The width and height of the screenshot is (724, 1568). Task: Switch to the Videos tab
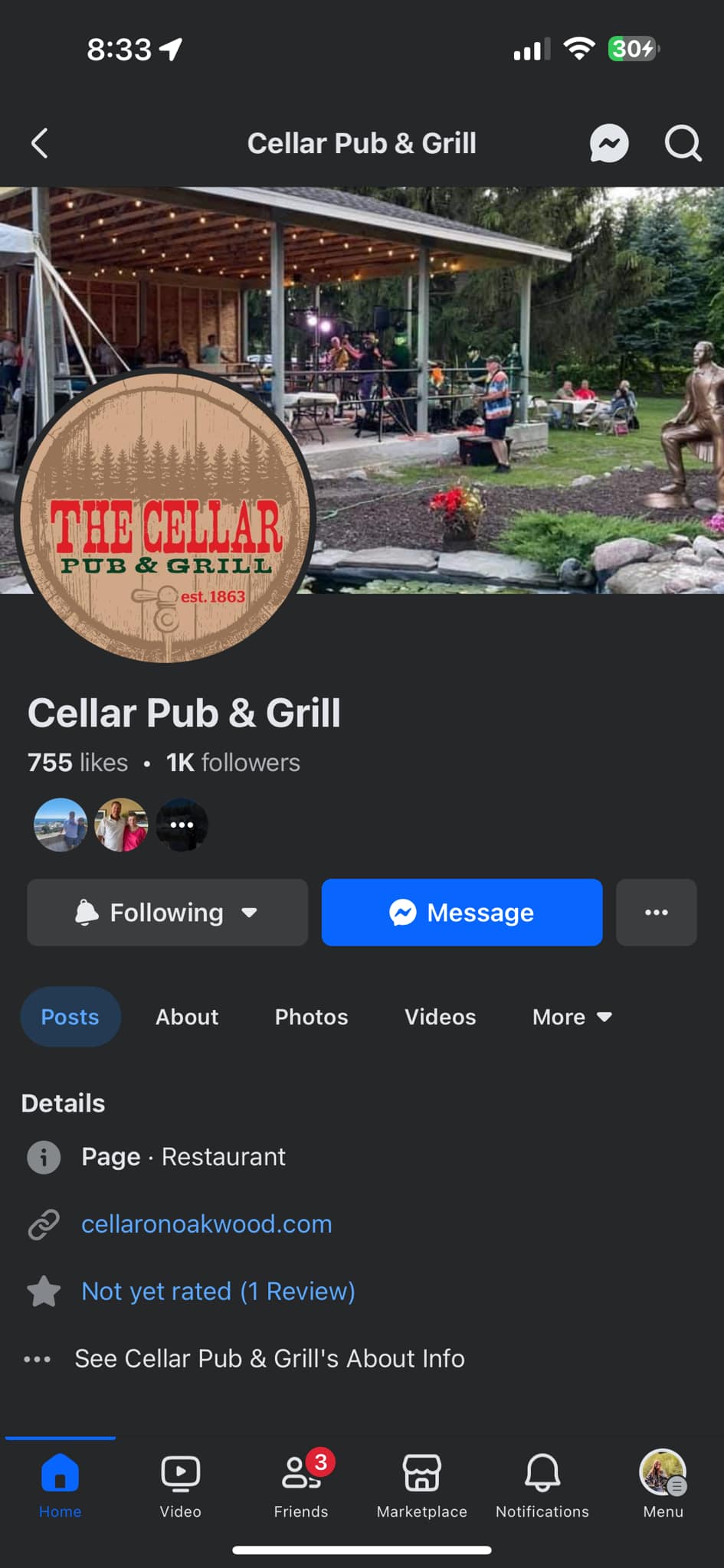[x=440, y=1017]
